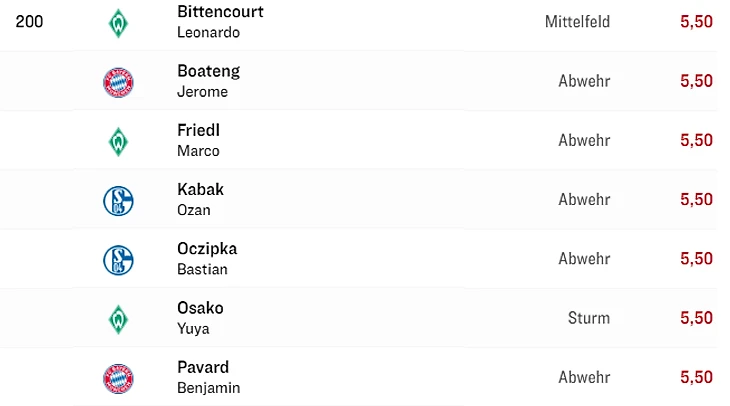
Task: View Marco Friedl's player entry
Action: pos(198,140)
